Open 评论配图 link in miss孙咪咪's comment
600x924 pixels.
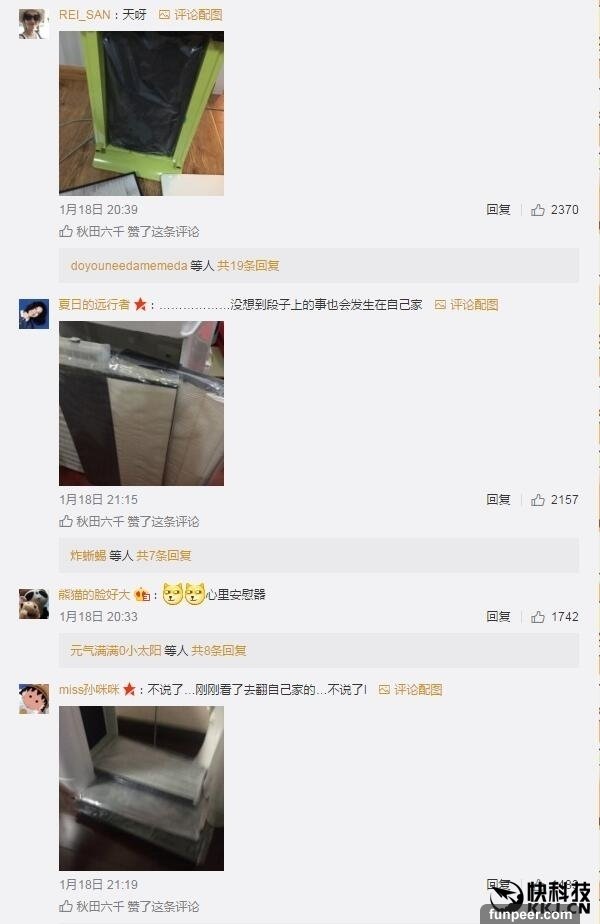click(410, 690)
